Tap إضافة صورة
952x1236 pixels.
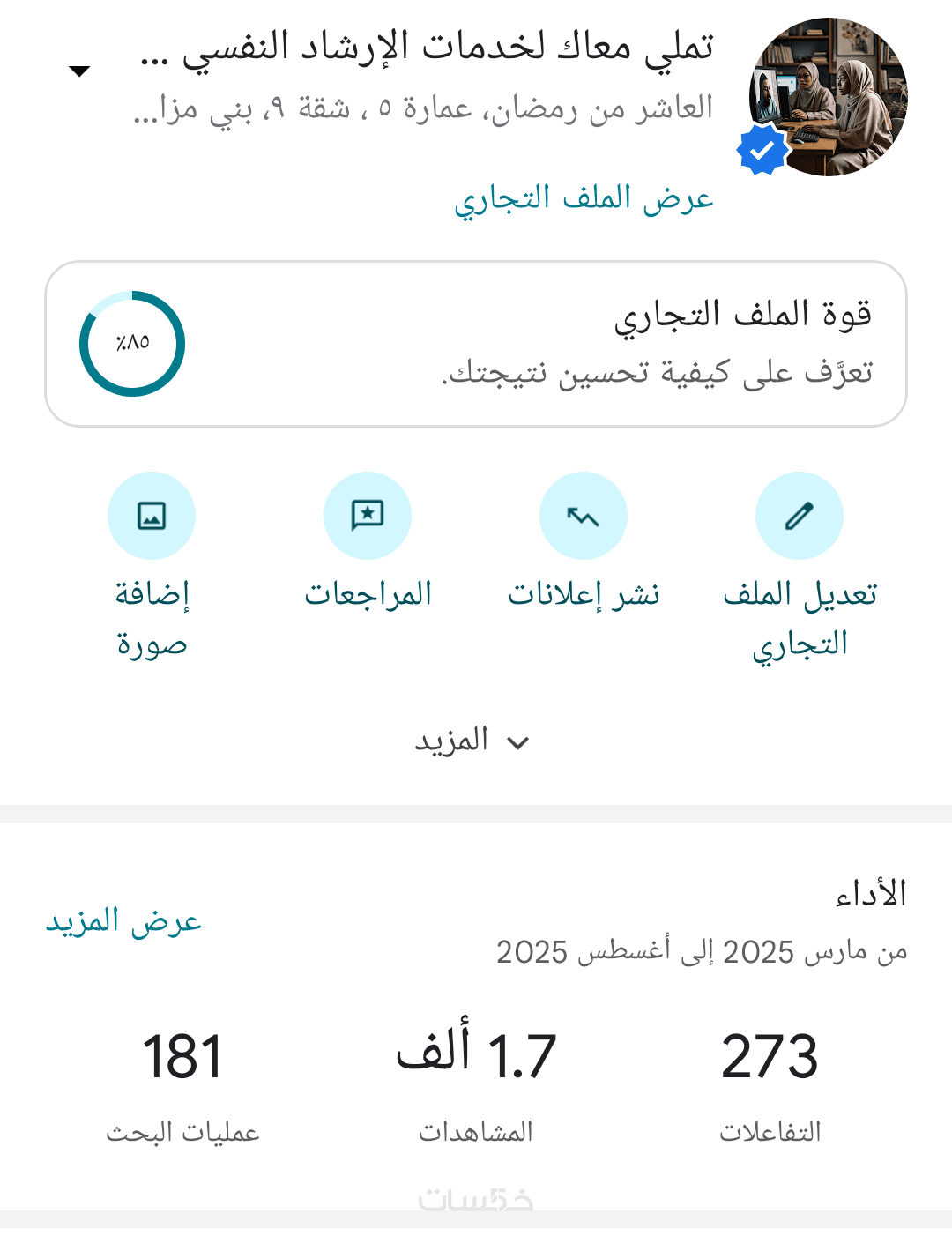152,516
